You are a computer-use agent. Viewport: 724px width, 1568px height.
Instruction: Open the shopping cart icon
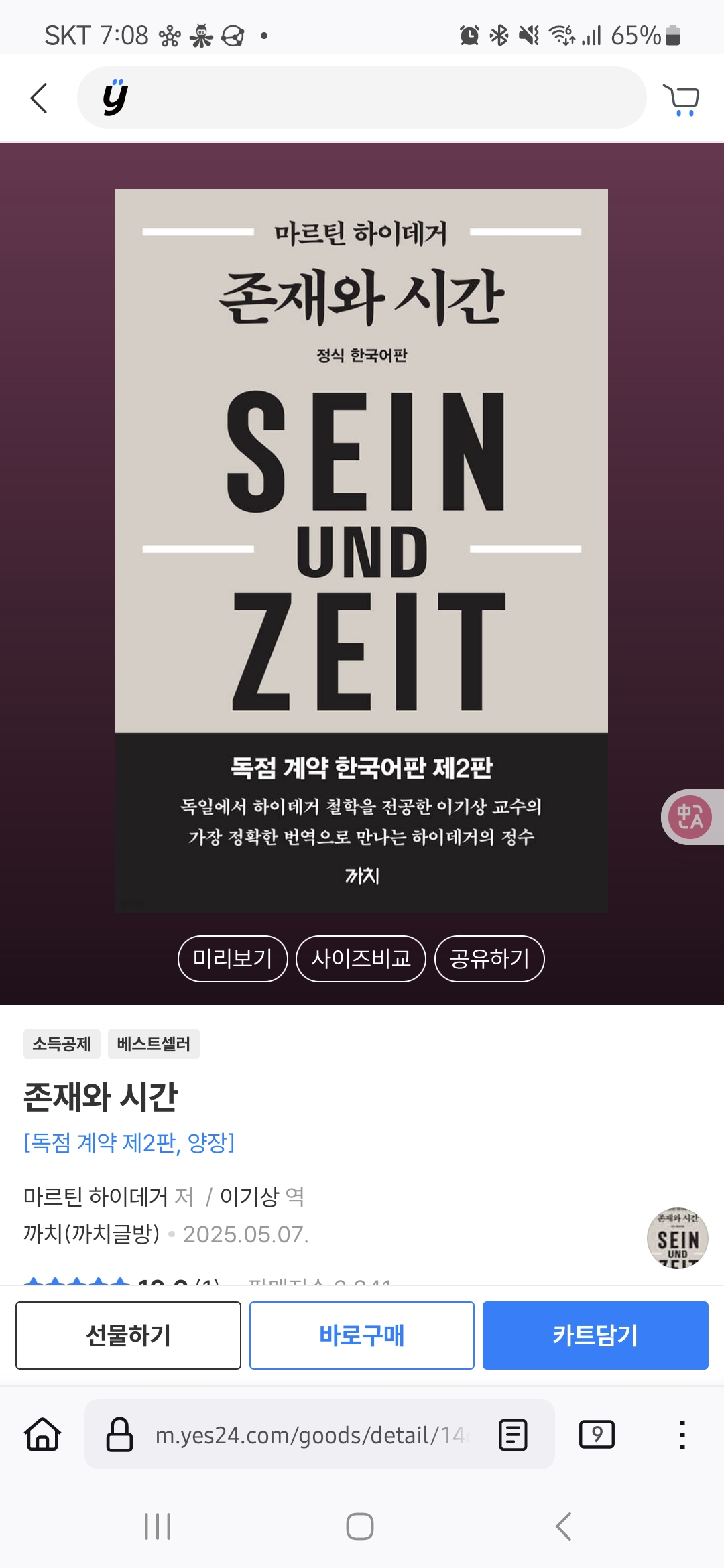pos(681,100)
